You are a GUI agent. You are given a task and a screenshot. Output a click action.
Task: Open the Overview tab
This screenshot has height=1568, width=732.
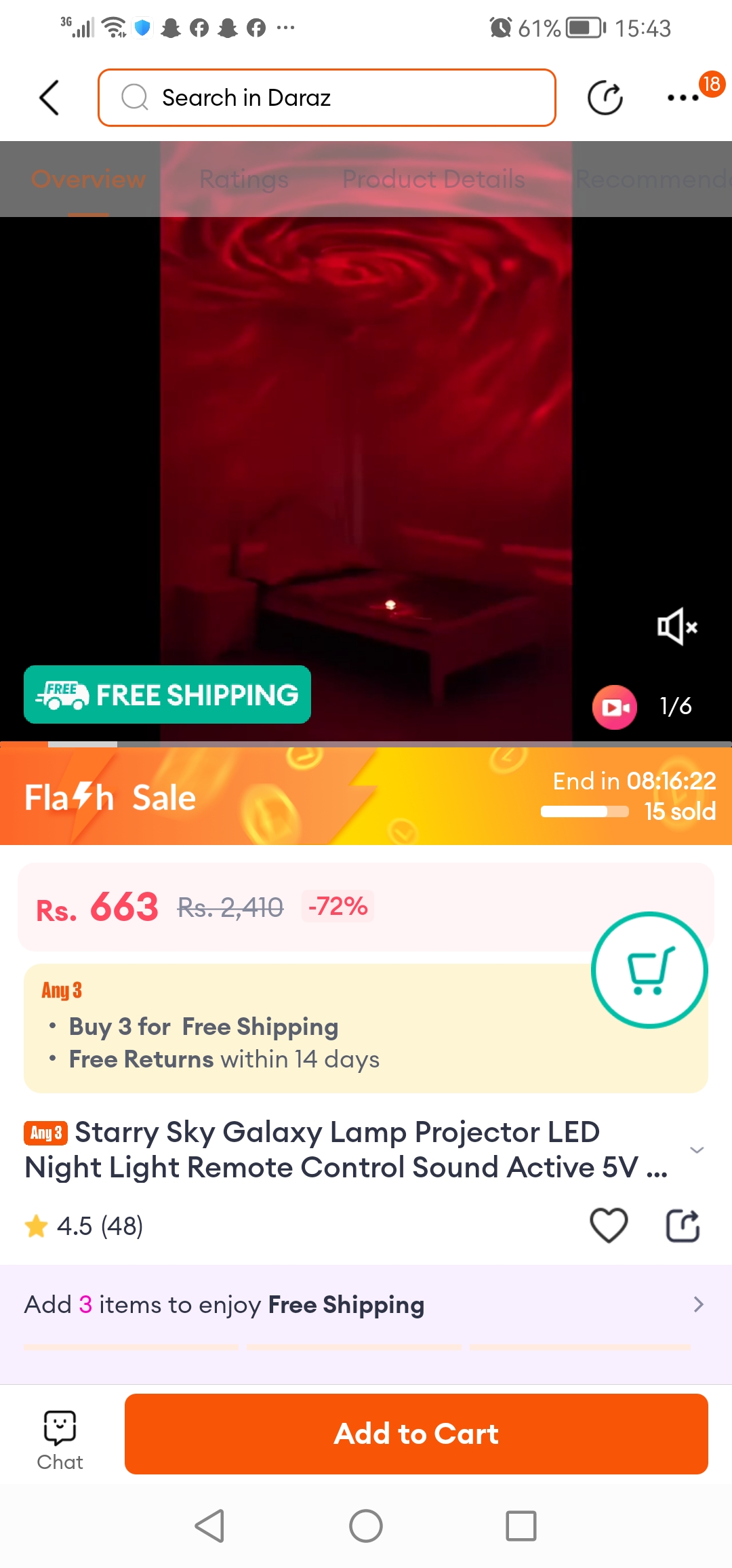point(89,179)
